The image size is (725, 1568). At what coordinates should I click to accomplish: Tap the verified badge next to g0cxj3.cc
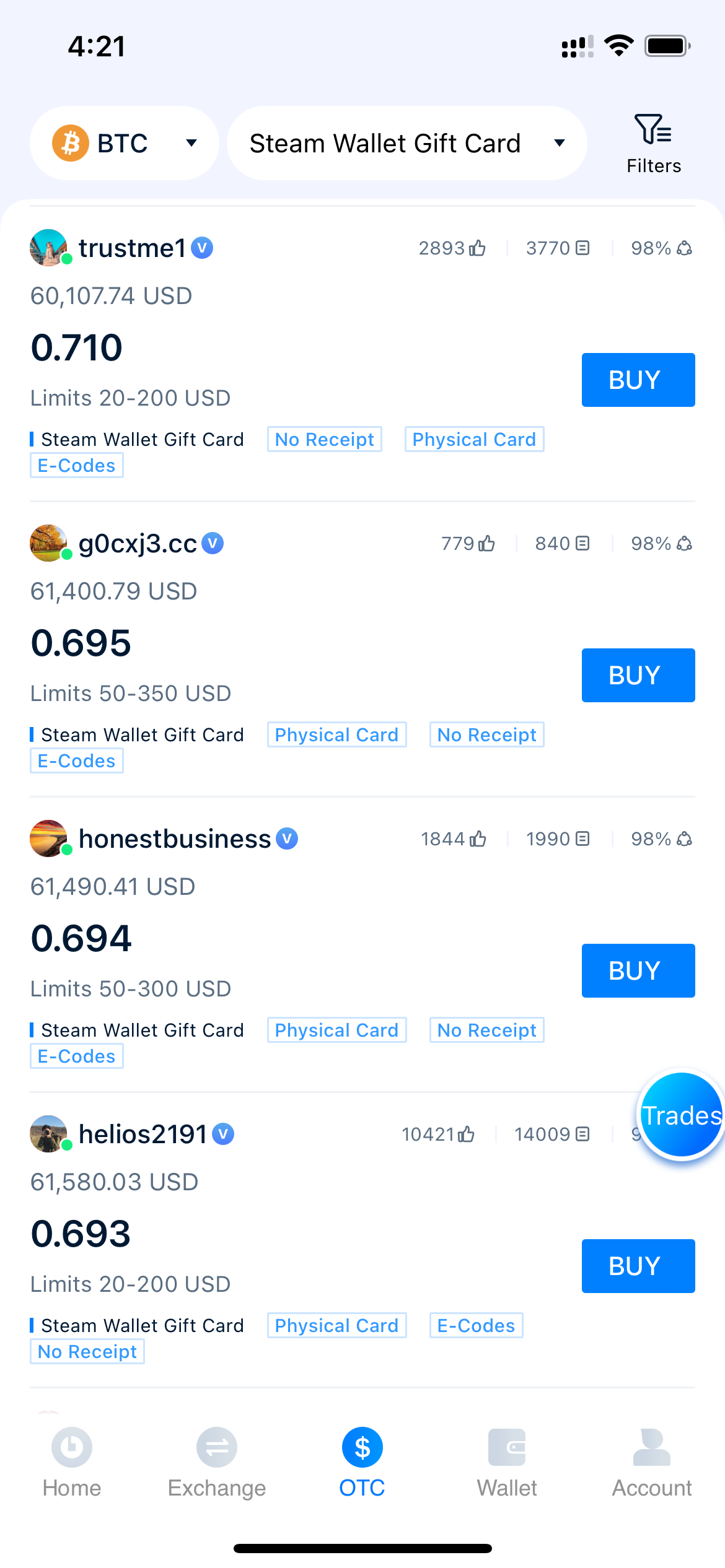[213, 543]
